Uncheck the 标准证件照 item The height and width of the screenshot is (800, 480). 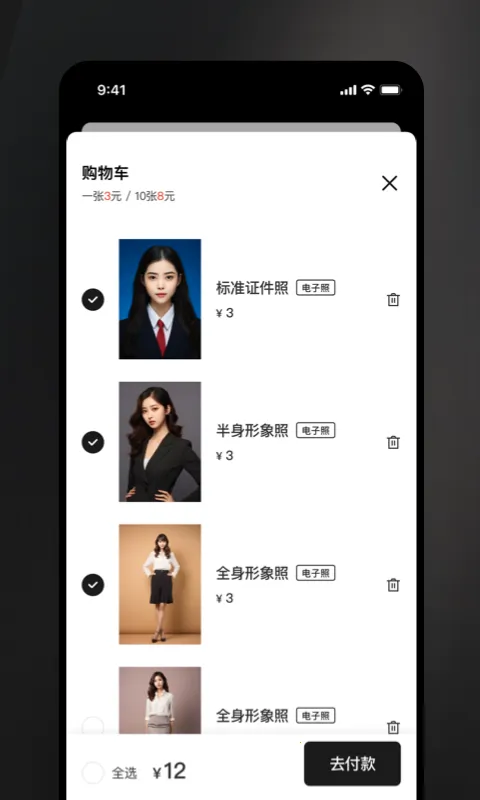[x=93, y=299]
